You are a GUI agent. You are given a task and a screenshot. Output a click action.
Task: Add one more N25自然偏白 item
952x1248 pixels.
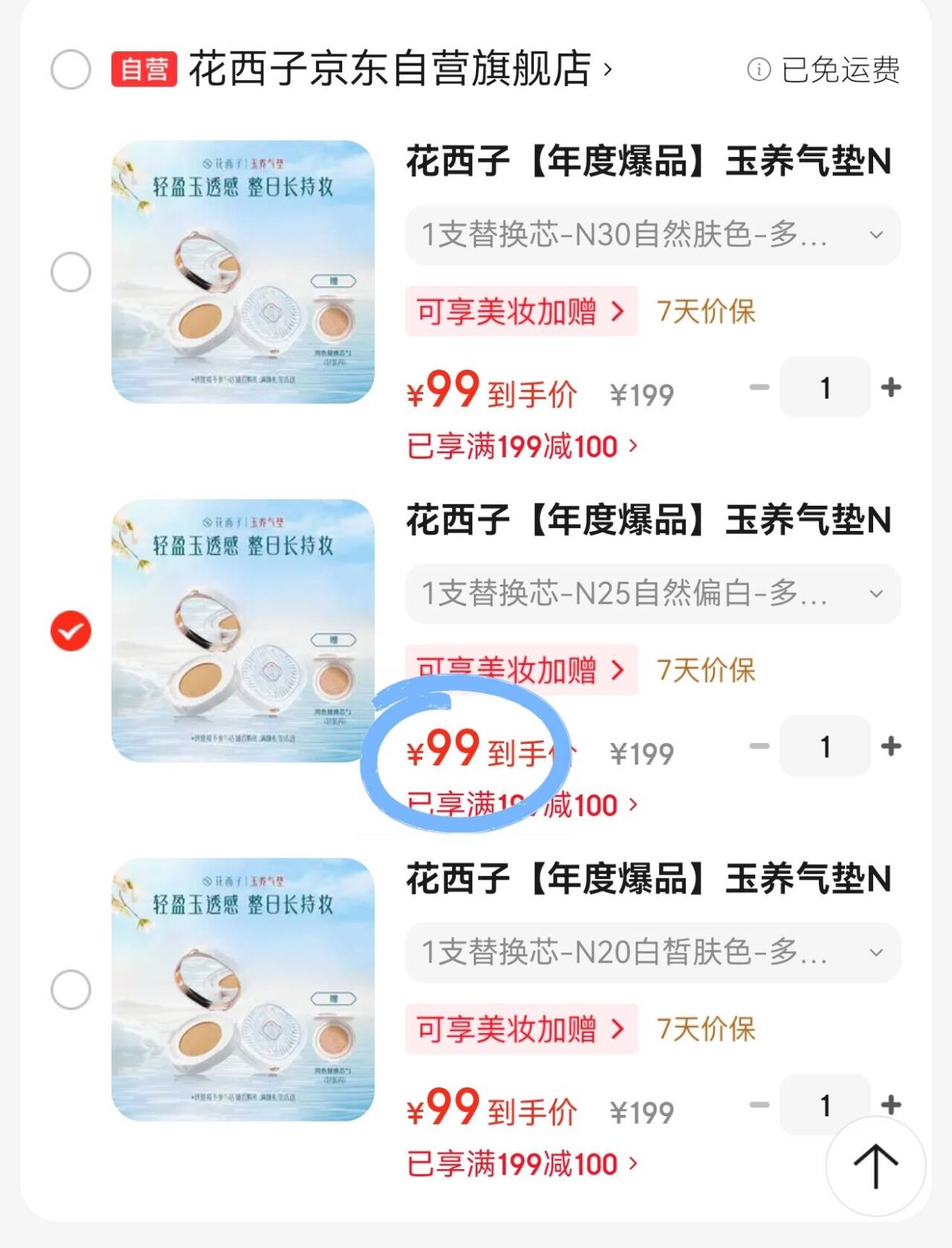[x=890, y=746]
